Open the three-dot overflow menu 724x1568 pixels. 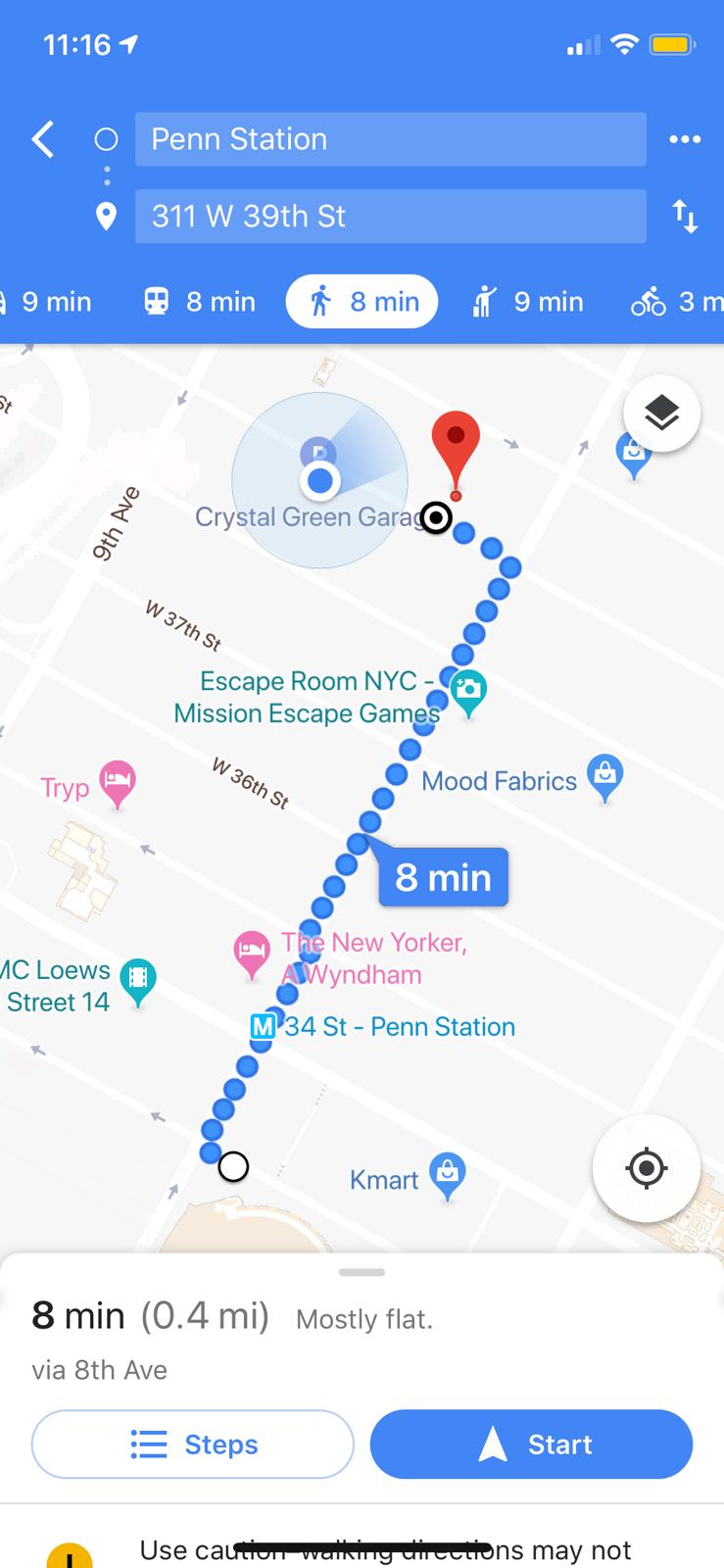685,139
